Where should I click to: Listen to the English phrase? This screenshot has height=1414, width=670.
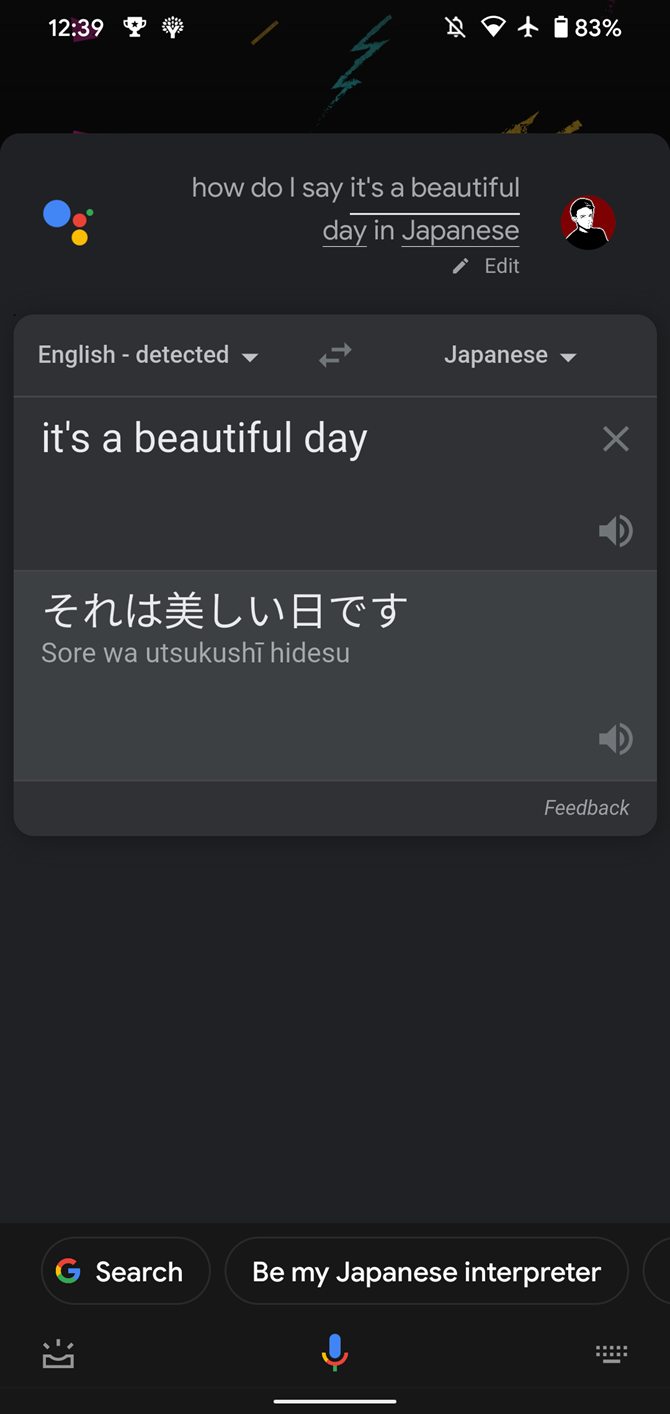point(616,531)
